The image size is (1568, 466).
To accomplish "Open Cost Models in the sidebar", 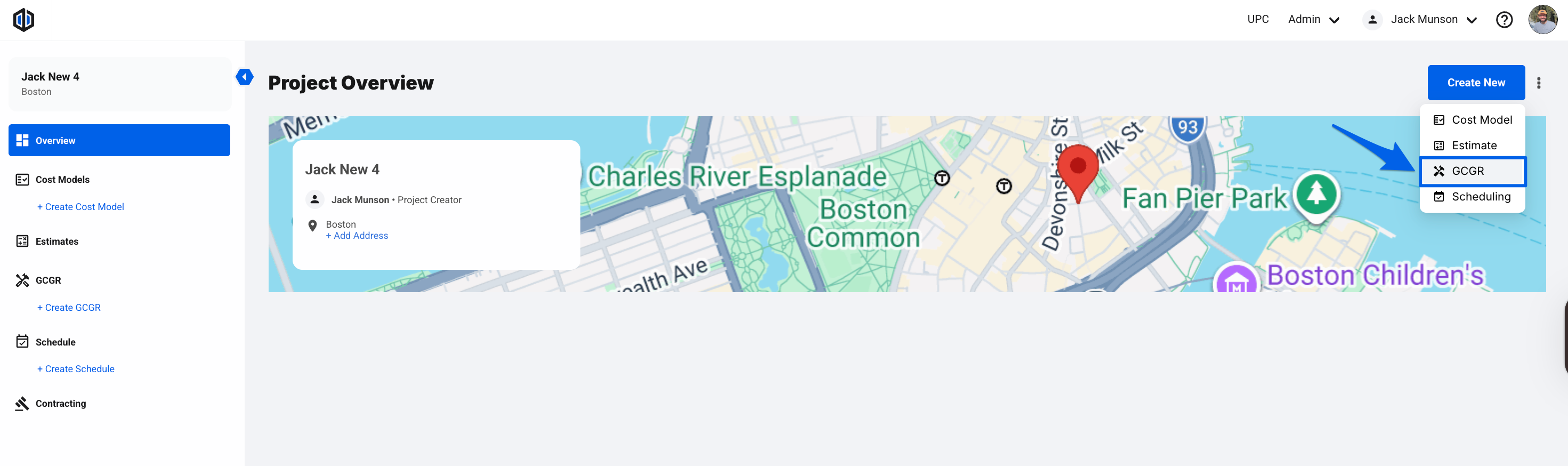I will [x=62, y=180].
